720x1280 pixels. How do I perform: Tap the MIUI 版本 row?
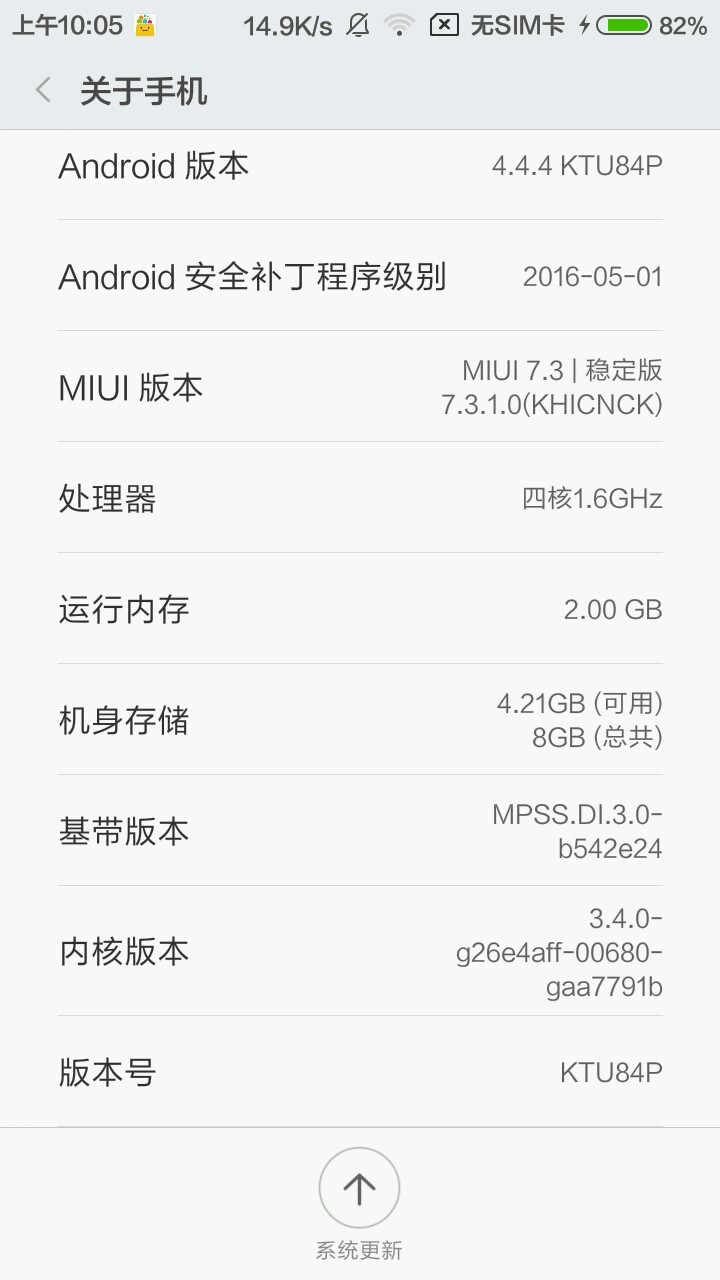click(x=360, y=387)
